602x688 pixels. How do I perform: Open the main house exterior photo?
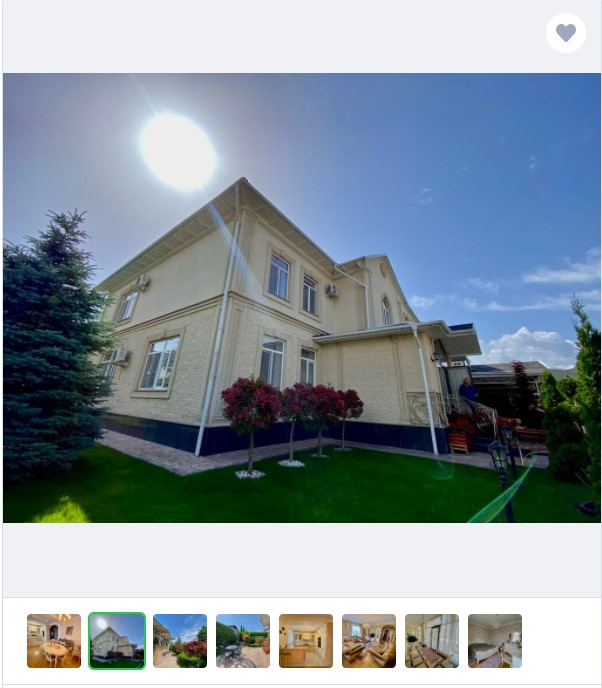pyautogui.click(x=301, y=298)
